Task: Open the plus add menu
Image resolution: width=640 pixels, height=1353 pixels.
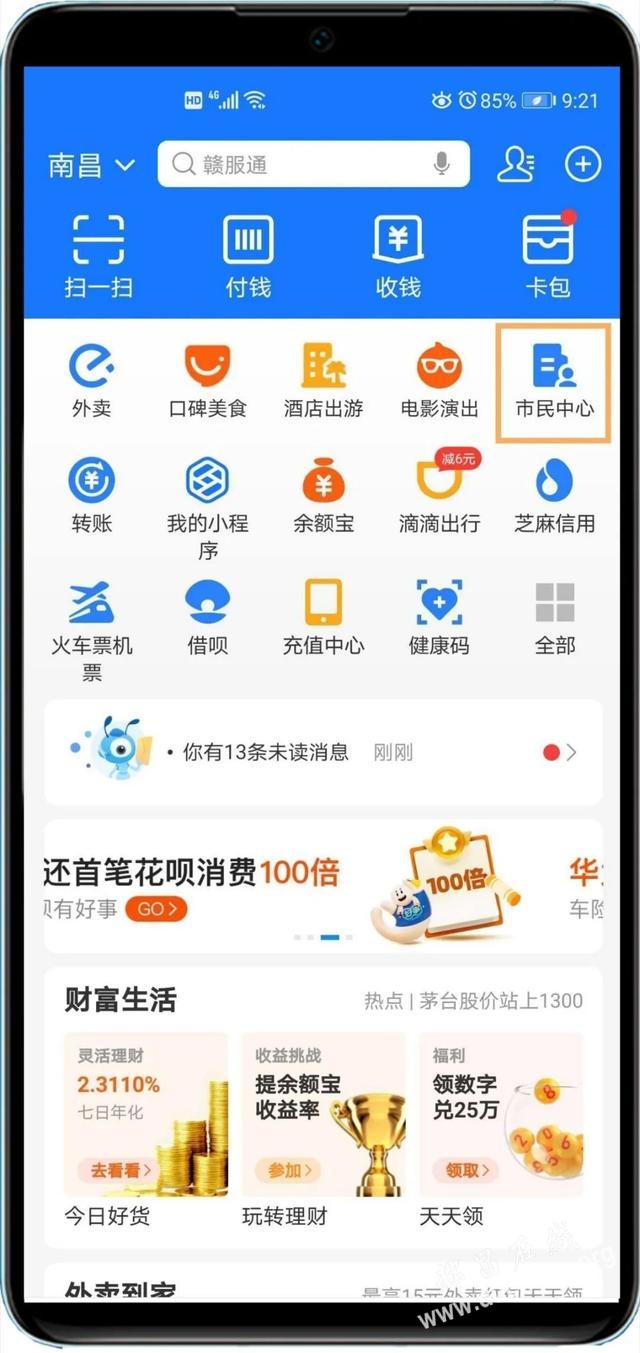Action: [582, 165]
